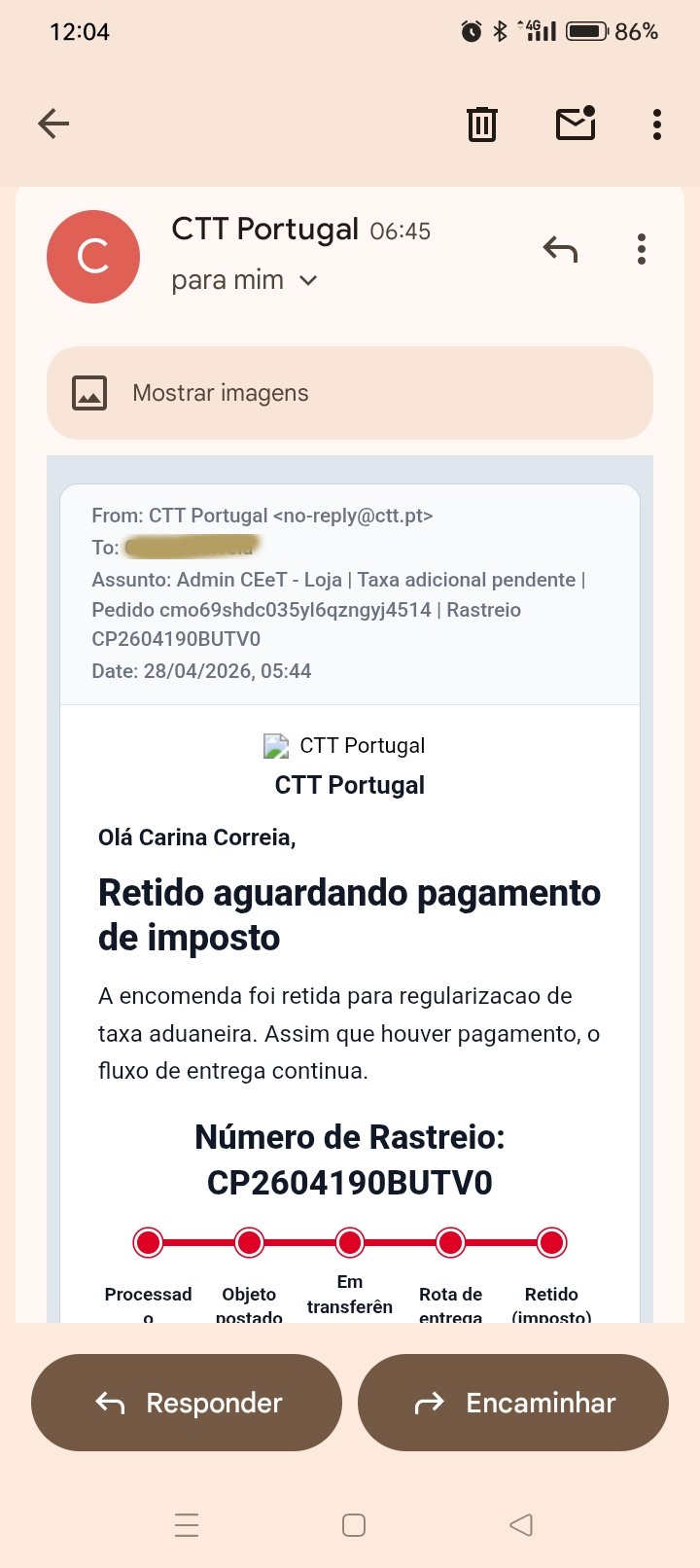Expand recipient details next to para mim
This screenshot has height=1568, width=700.
(308, 281)
